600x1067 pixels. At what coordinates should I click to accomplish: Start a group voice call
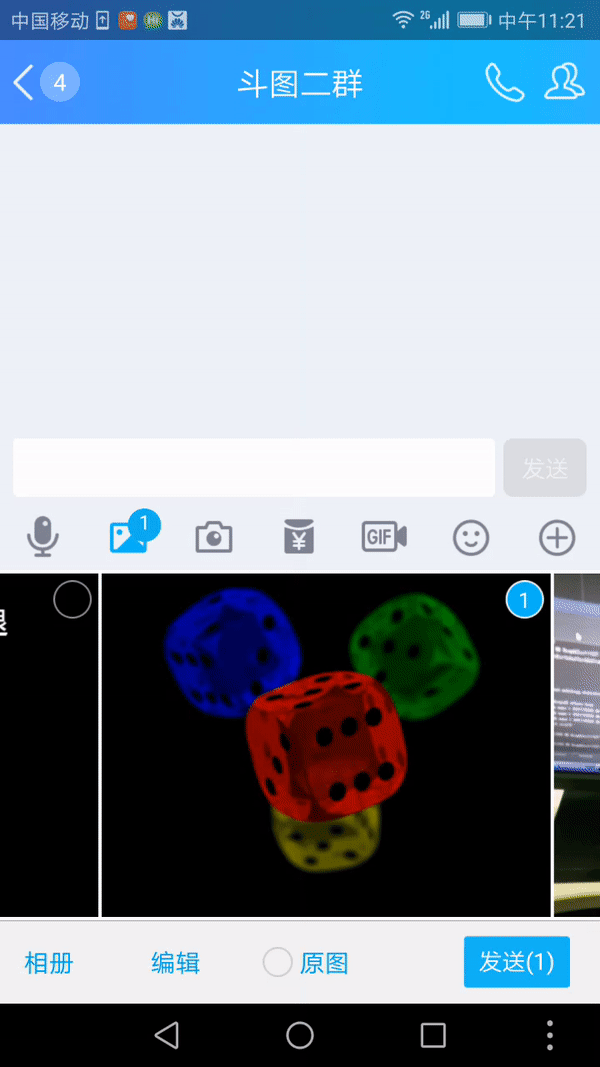pos(504,83)
